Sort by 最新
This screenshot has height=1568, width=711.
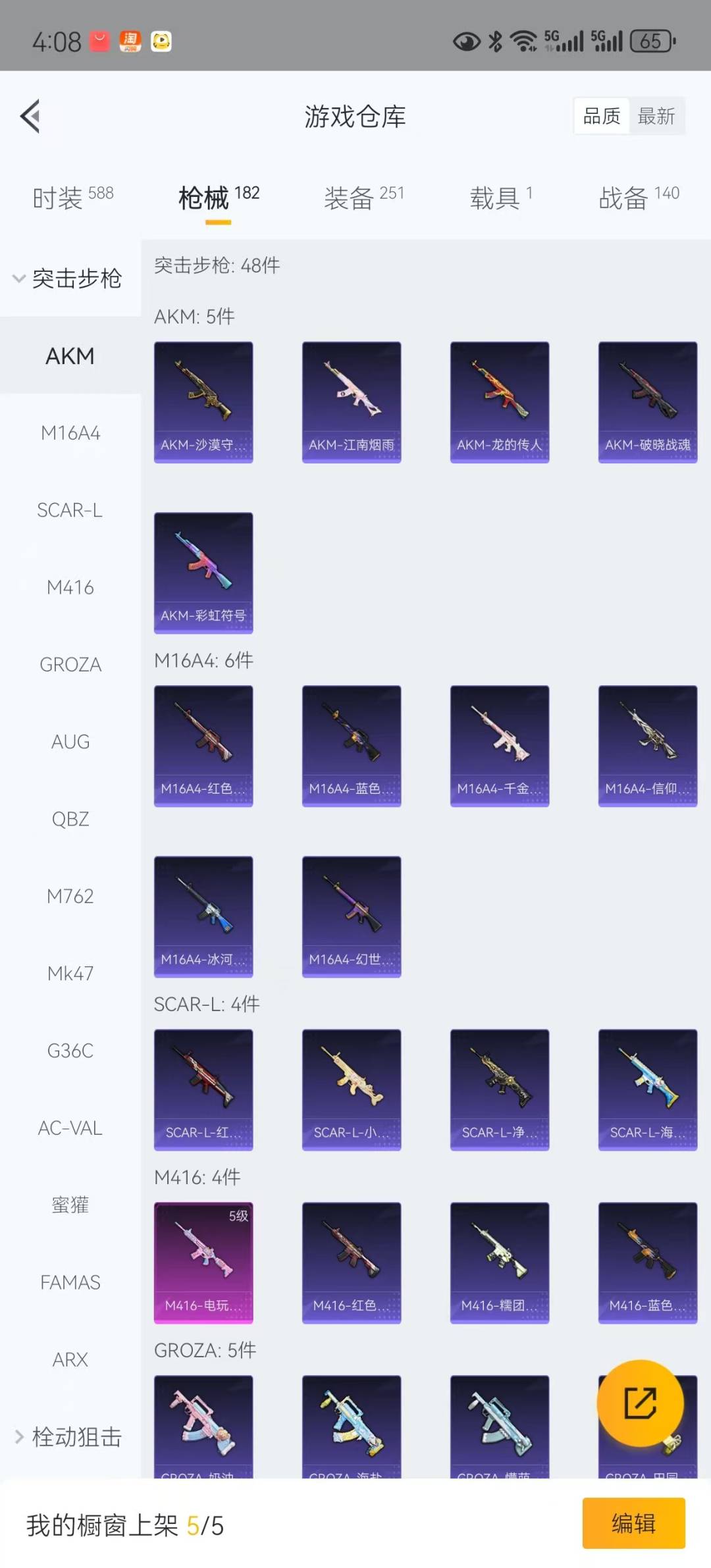point(656,117)
